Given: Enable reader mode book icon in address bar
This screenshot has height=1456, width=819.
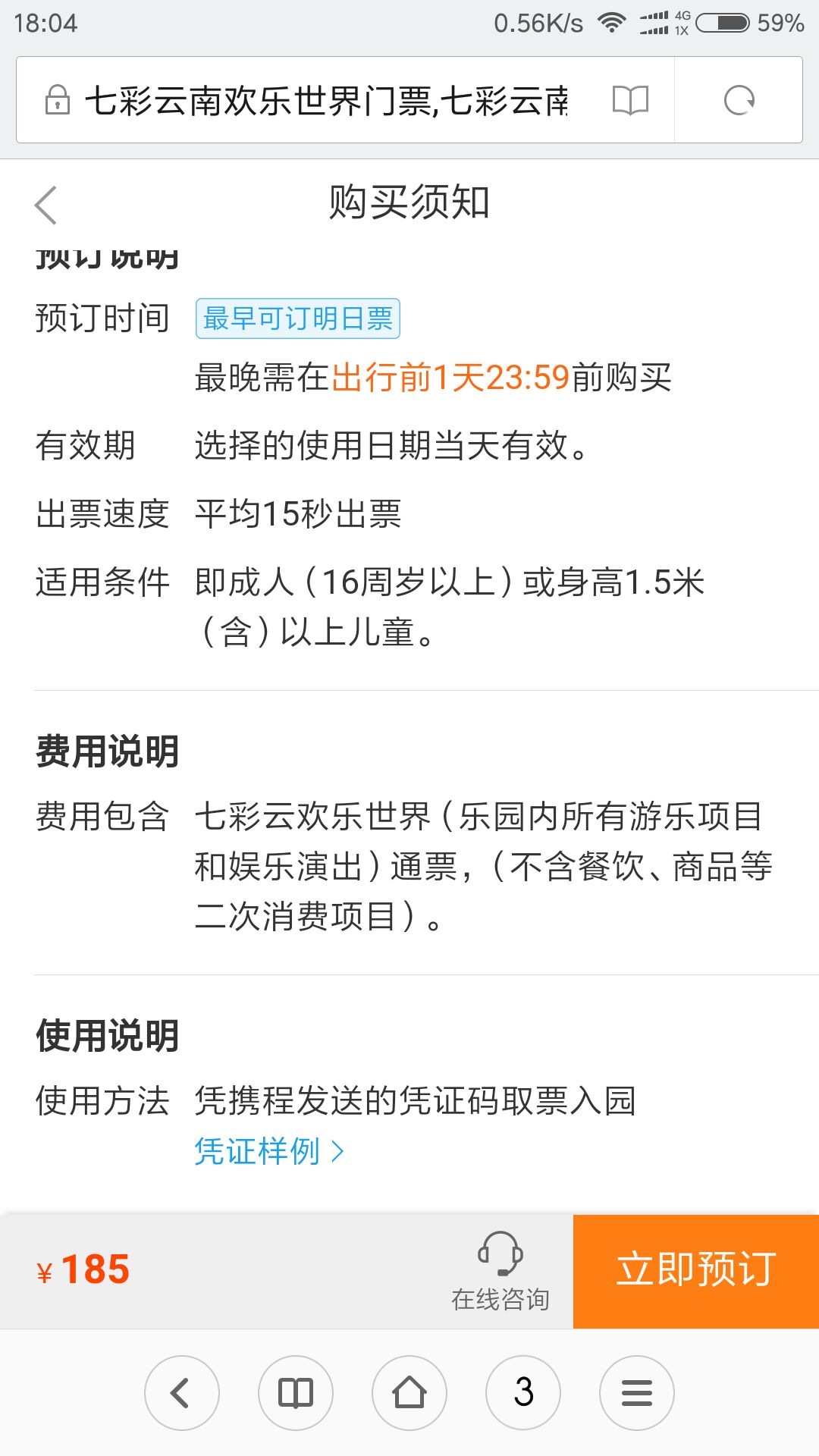Looking at the screenshot, I should (630, 100).
